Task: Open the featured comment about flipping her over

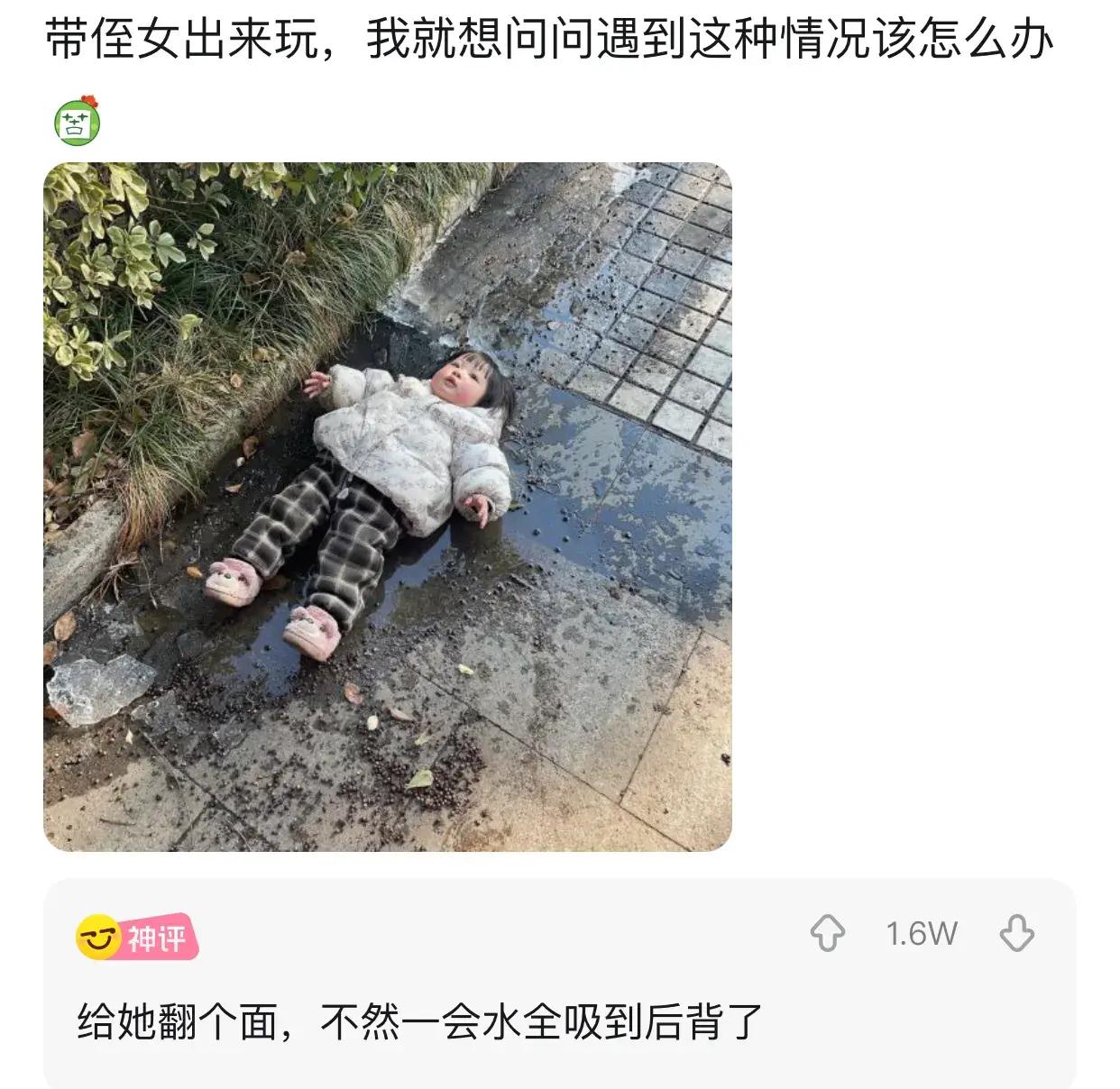Action: click(420, 1022)
